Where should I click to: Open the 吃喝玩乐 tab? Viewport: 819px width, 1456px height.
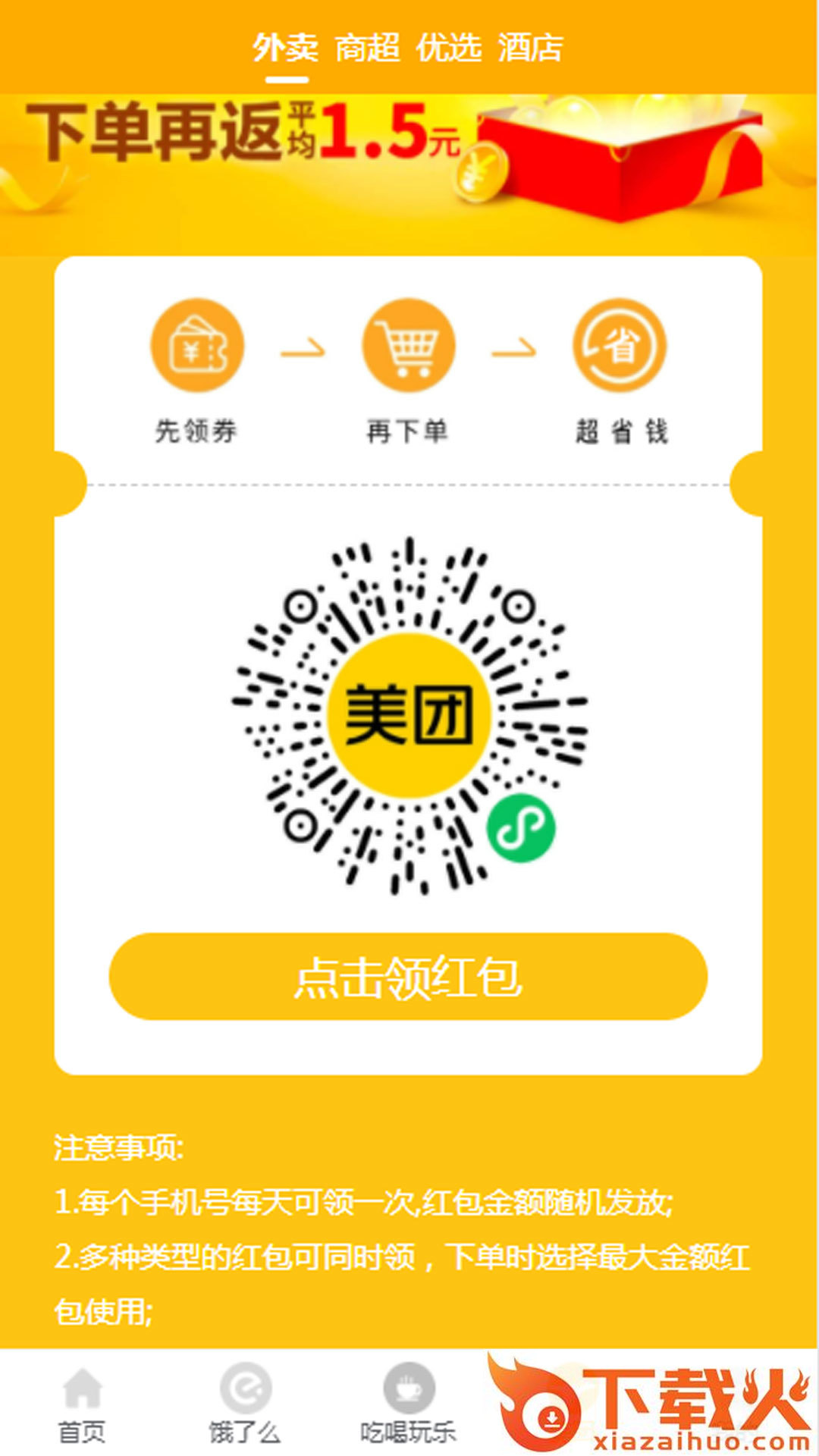pyautogui.click(x=408, y=1407)
